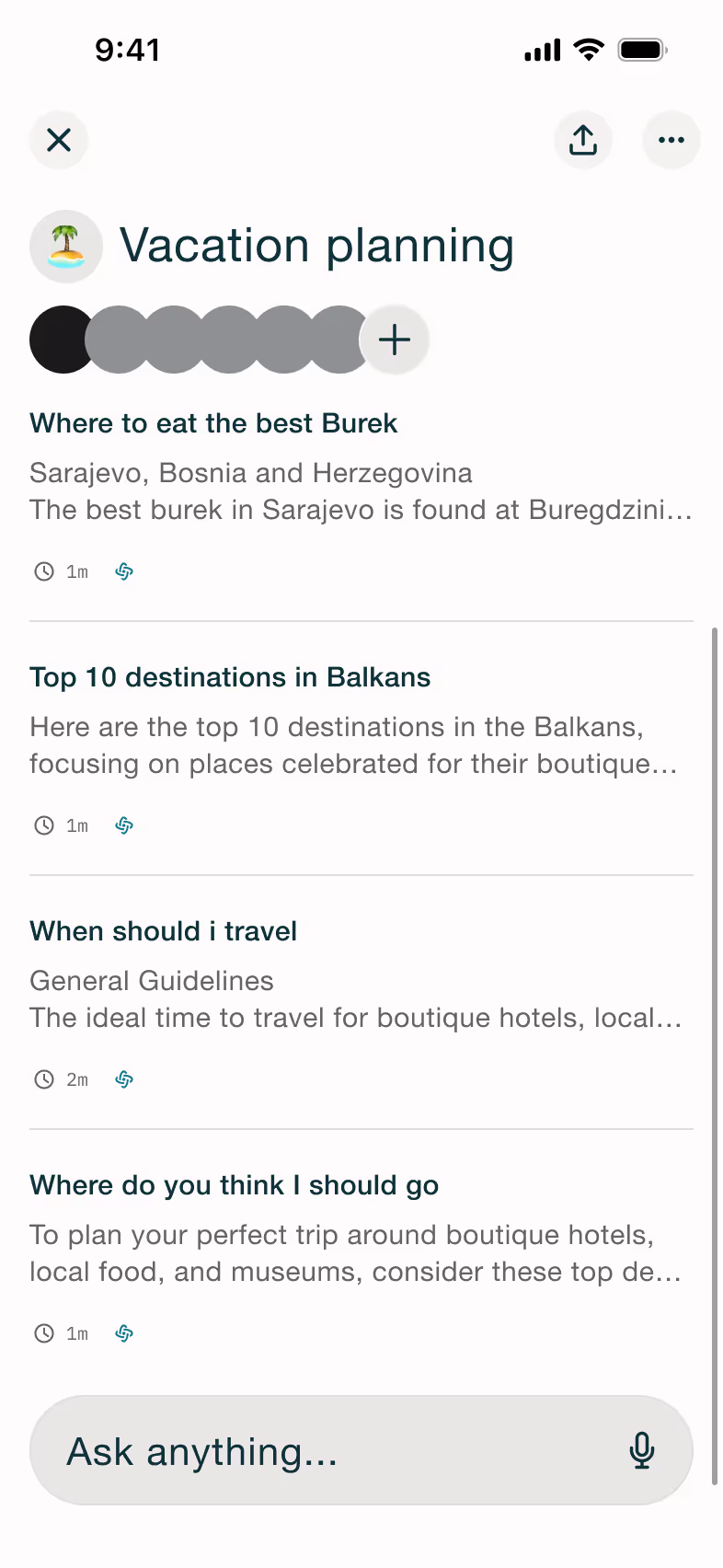The image size is (723, 1568).
Task: Share this collection
Action: coord(583,140)
